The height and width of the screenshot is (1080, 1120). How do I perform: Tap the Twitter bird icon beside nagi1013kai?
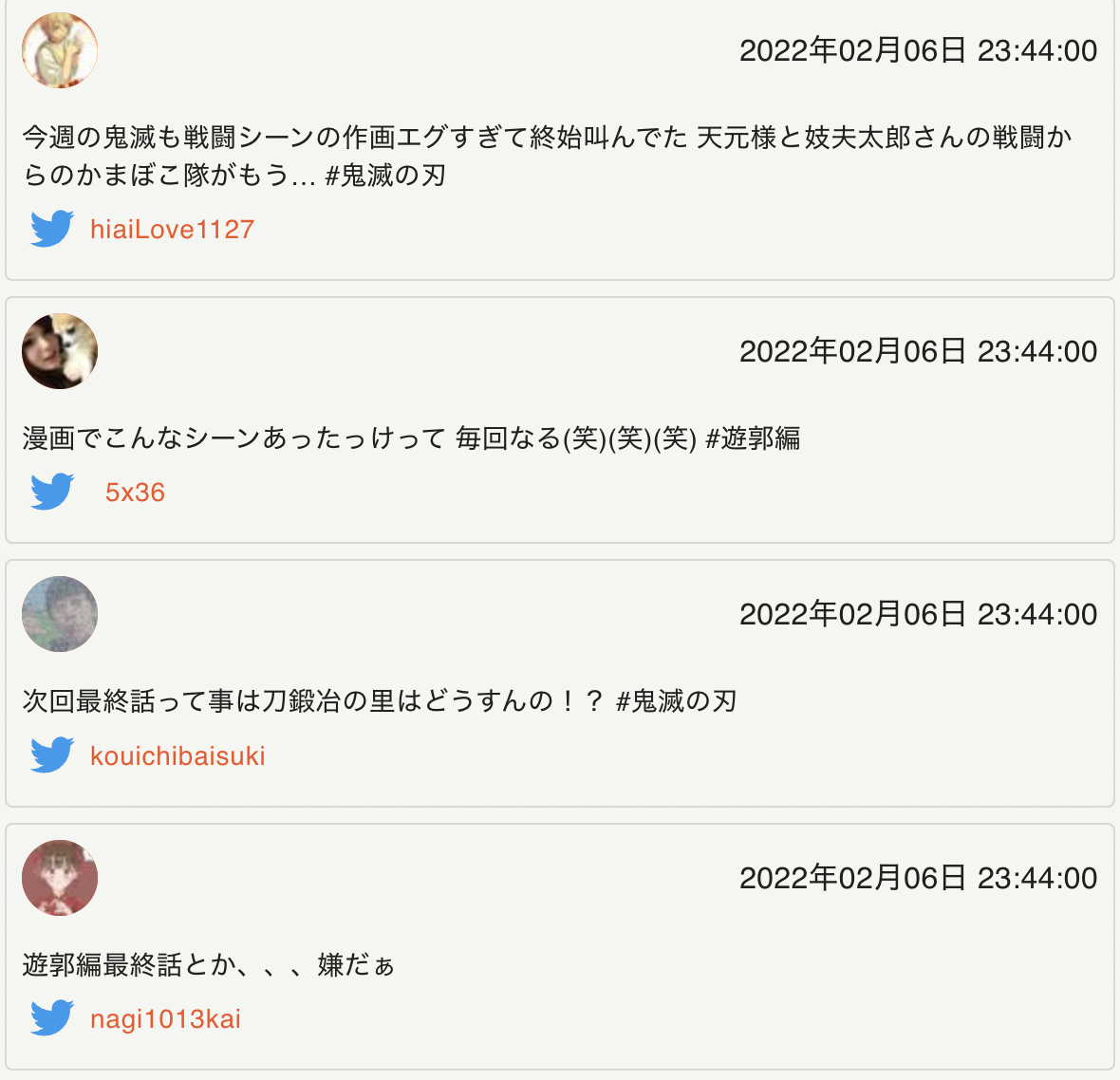52,1018
